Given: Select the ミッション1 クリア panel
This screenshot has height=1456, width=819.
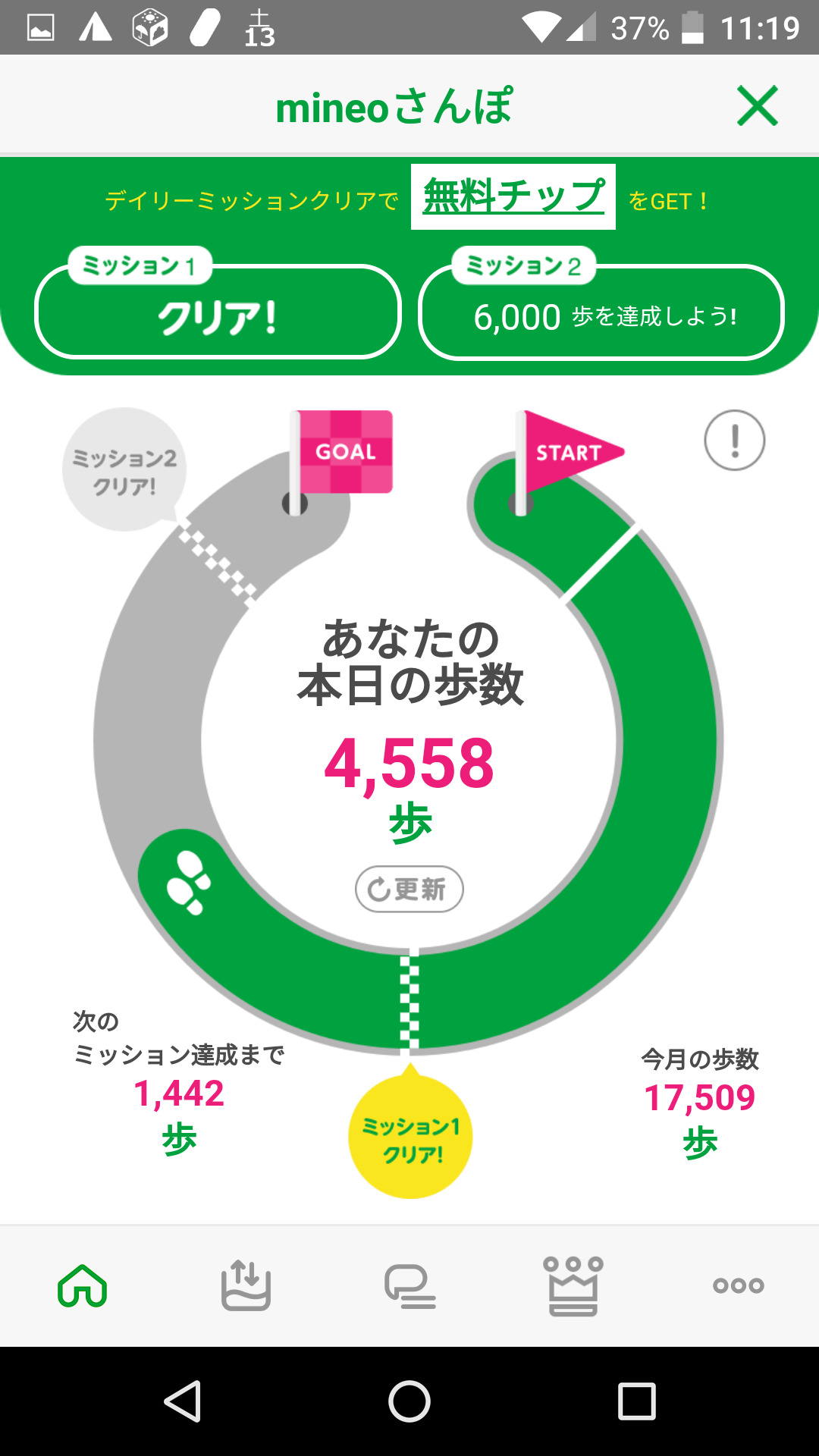Looking at the screenshot, I should click(x=218, y=314).
